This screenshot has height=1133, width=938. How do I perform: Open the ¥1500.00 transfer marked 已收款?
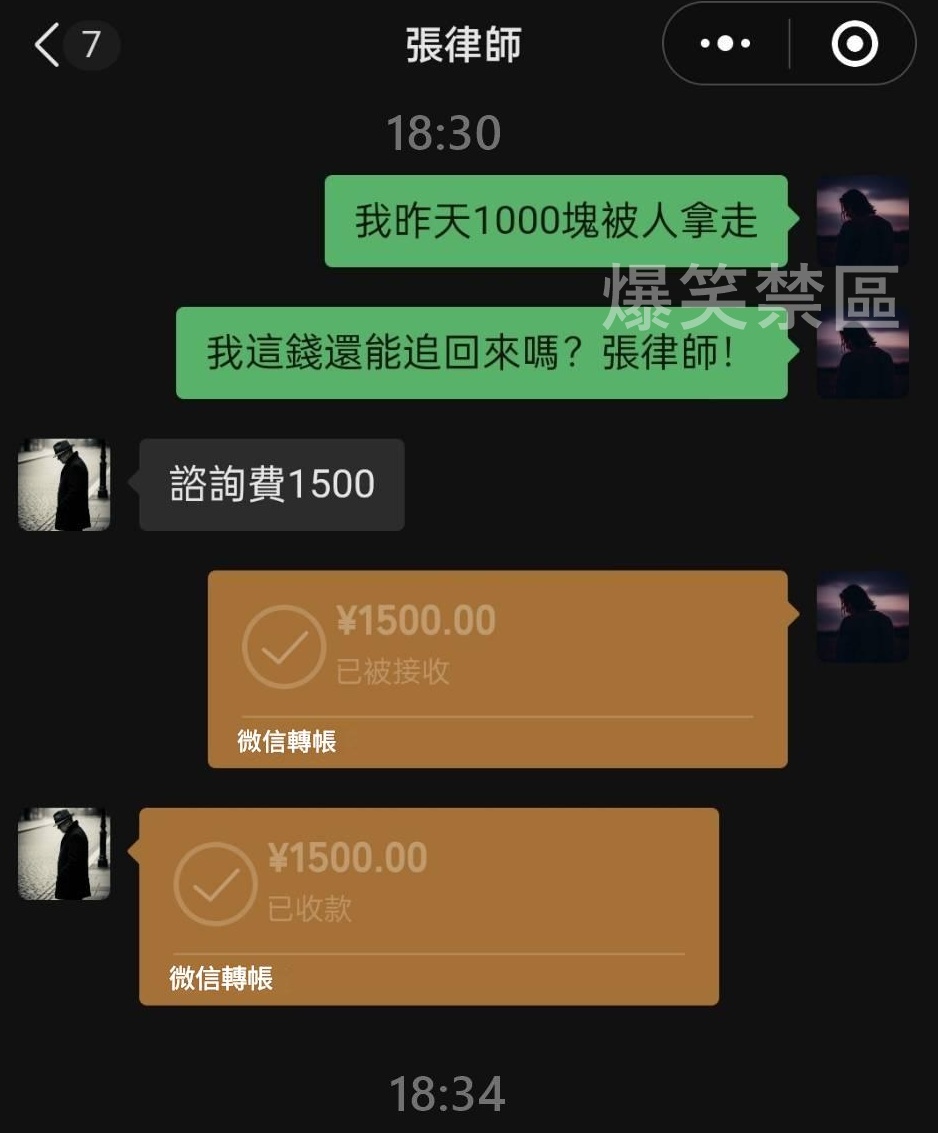(x=428, y=905)
